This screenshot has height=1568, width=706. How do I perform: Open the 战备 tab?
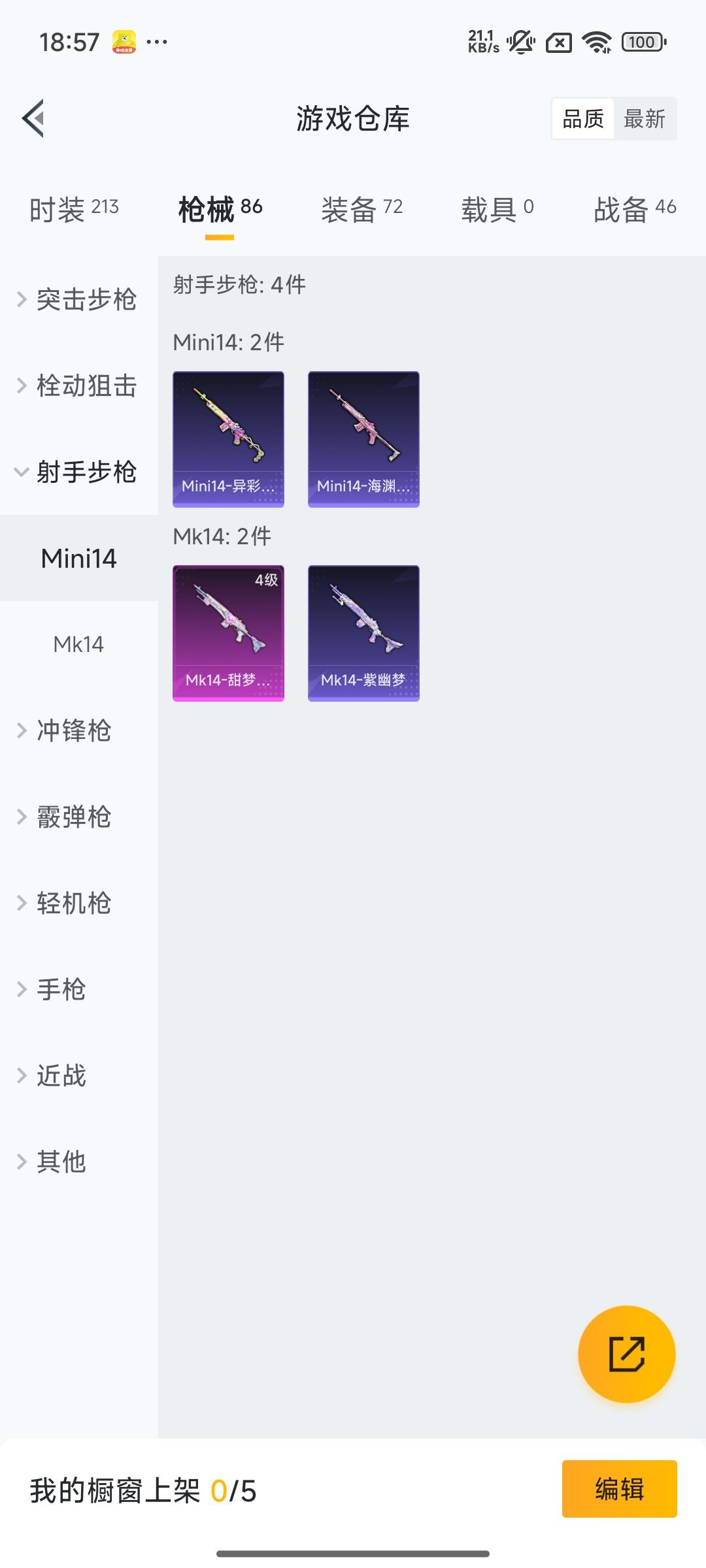click(x=635, y=208)
